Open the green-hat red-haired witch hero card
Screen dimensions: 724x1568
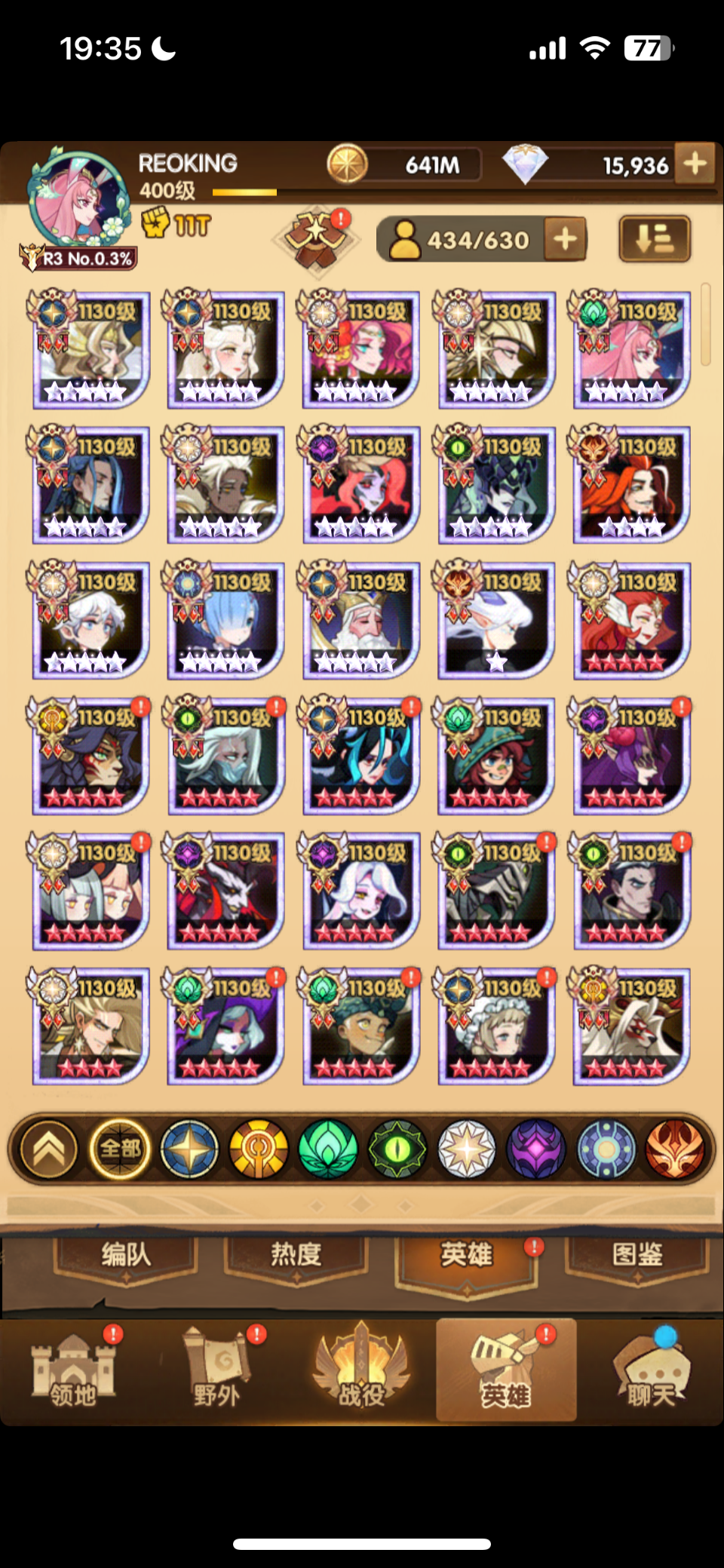tap(496, 756)
